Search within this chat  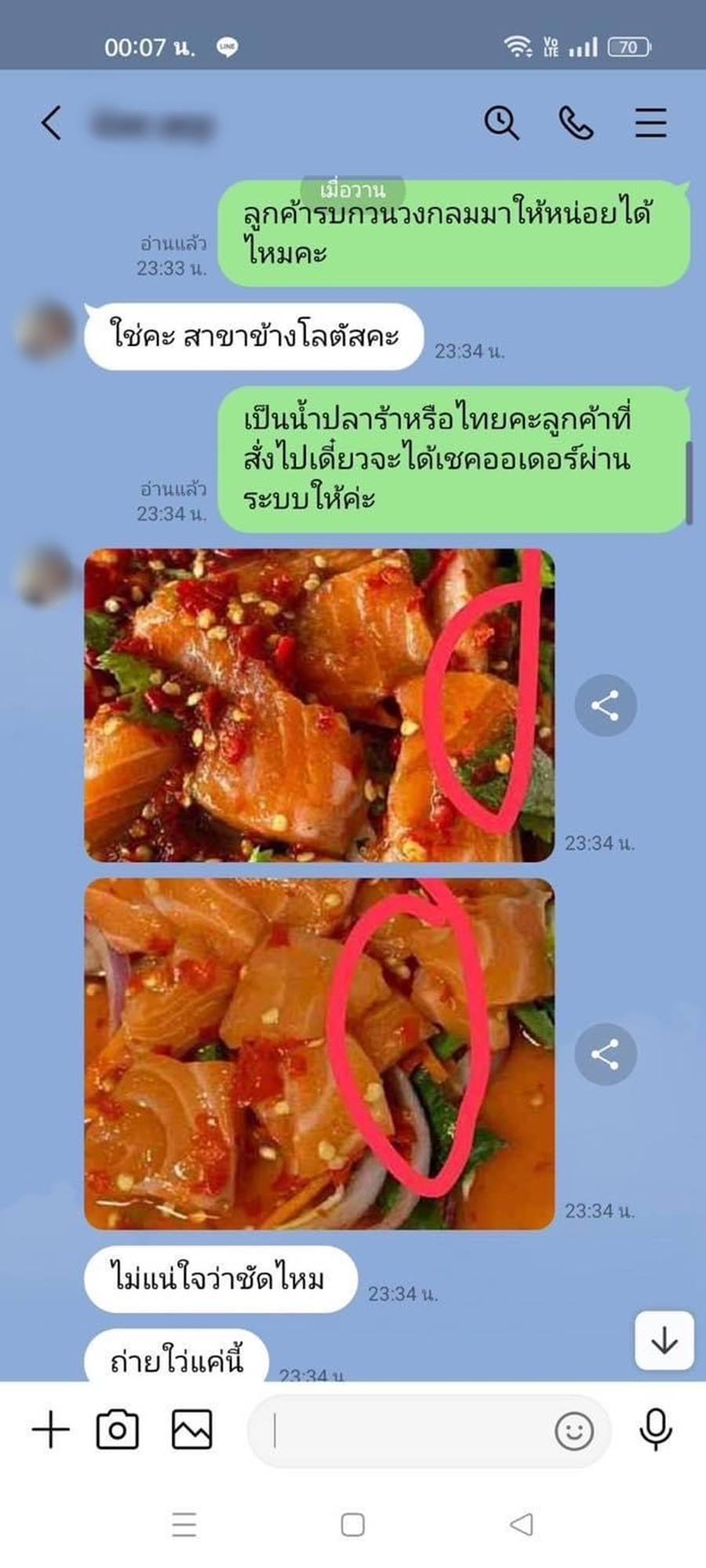[x=501, y=123]
